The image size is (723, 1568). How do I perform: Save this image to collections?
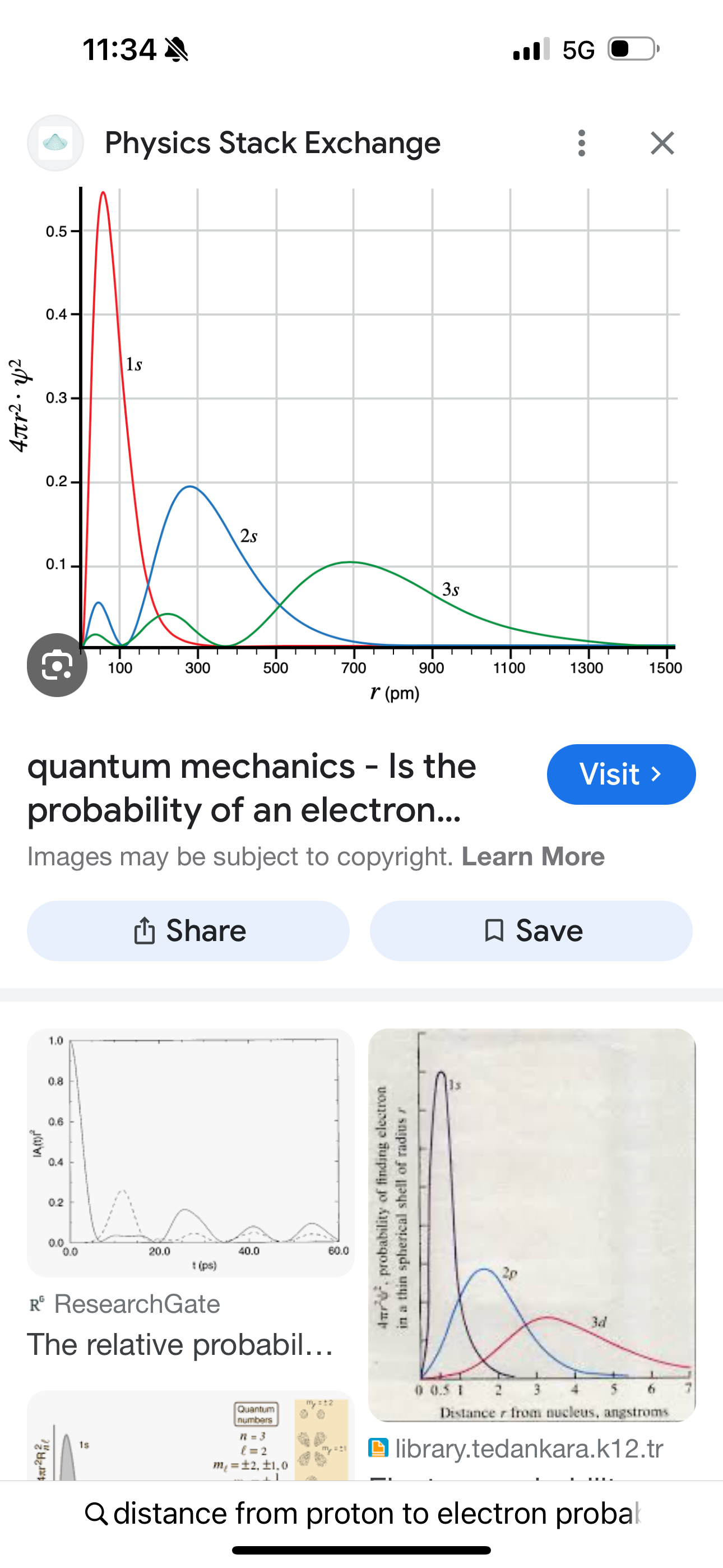pyautogui.click(x=531, y=931)
